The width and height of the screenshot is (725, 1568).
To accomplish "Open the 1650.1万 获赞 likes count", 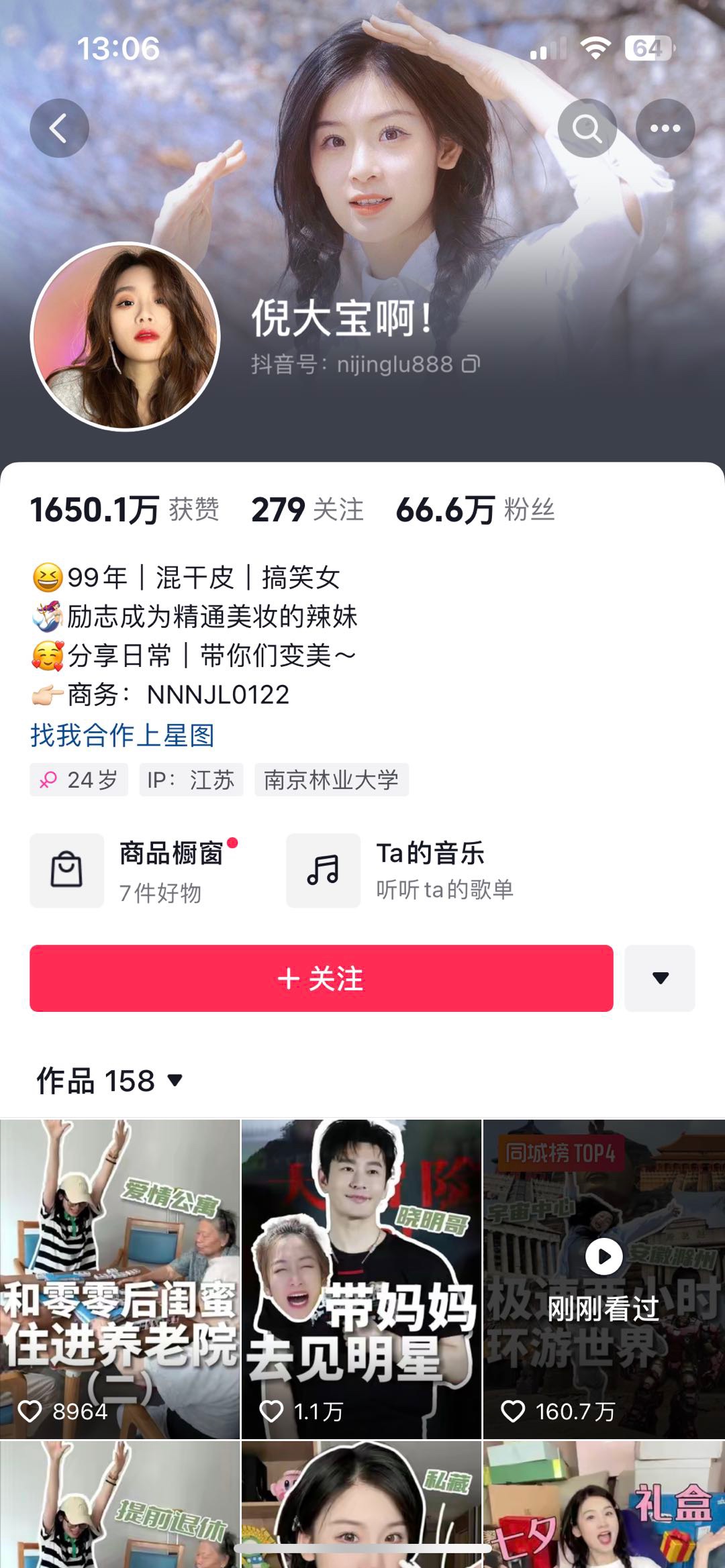I will click(124, 510).
